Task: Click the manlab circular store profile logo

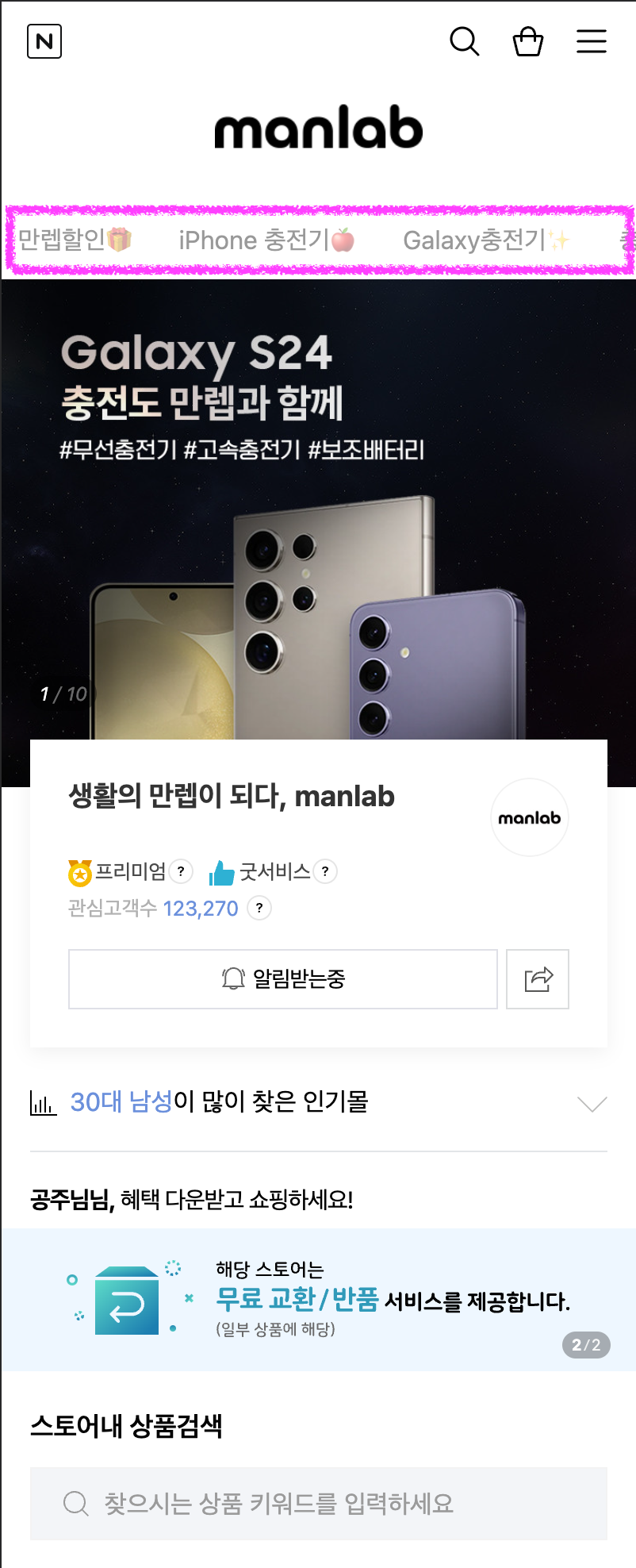Action: pyautogui.click(x=529, y=817)
